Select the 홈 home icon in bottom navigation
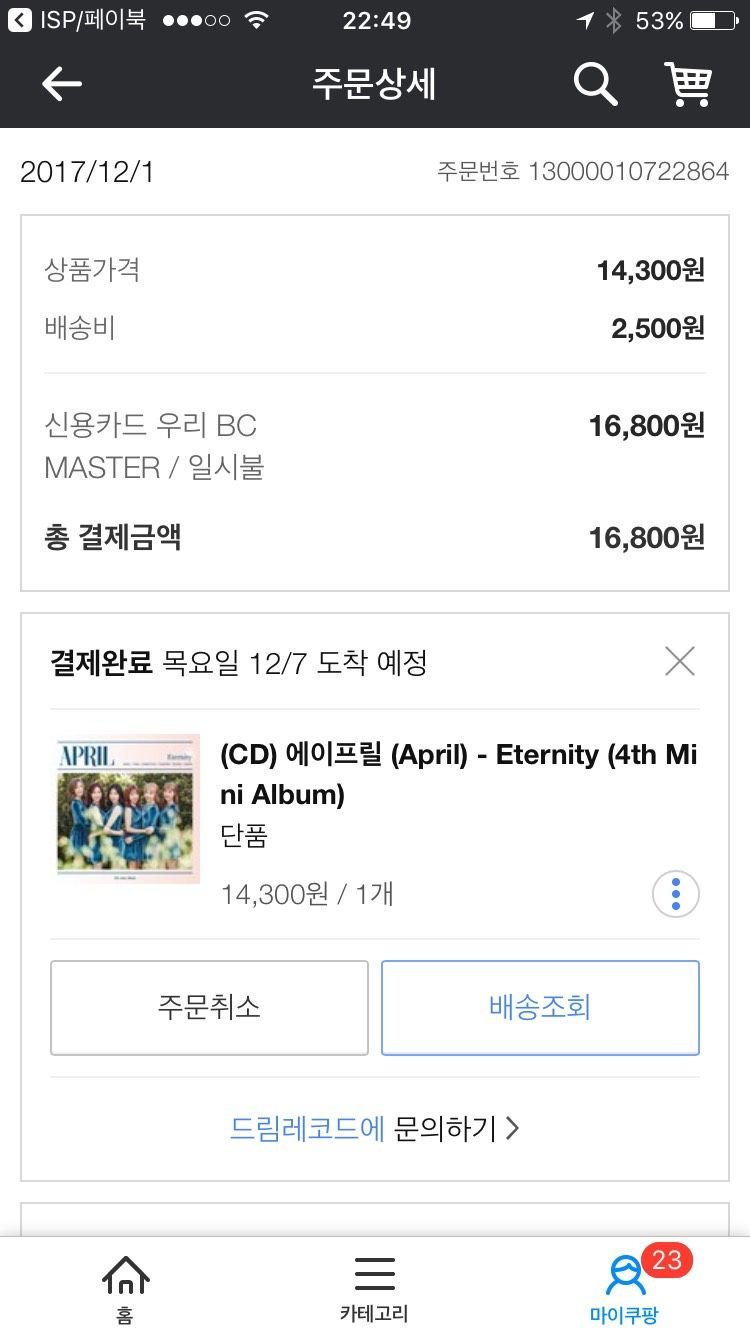This screenshot has width=750, height=1334. click(124, 1277)
